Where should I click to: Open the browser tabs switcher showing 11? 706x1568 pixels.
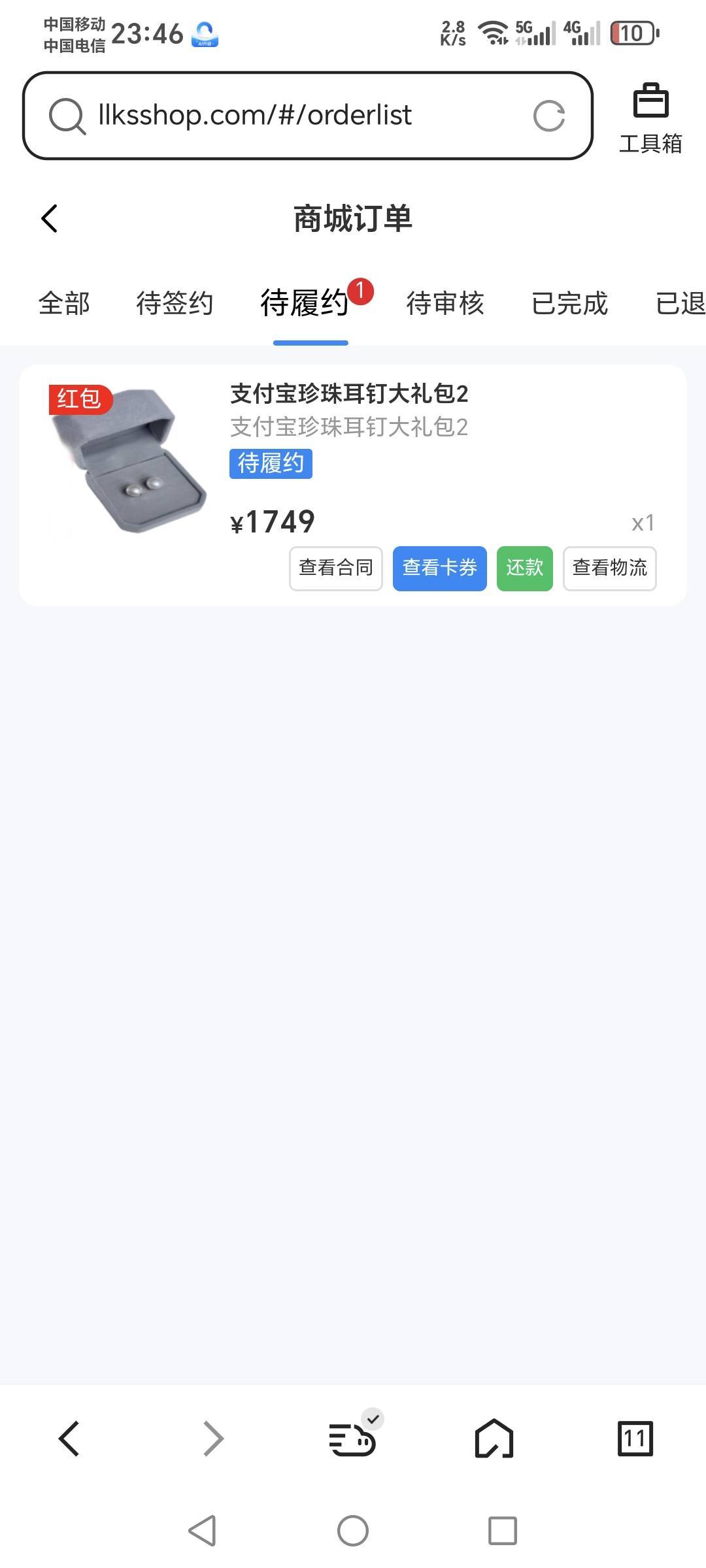click(x=635, y=1439)
